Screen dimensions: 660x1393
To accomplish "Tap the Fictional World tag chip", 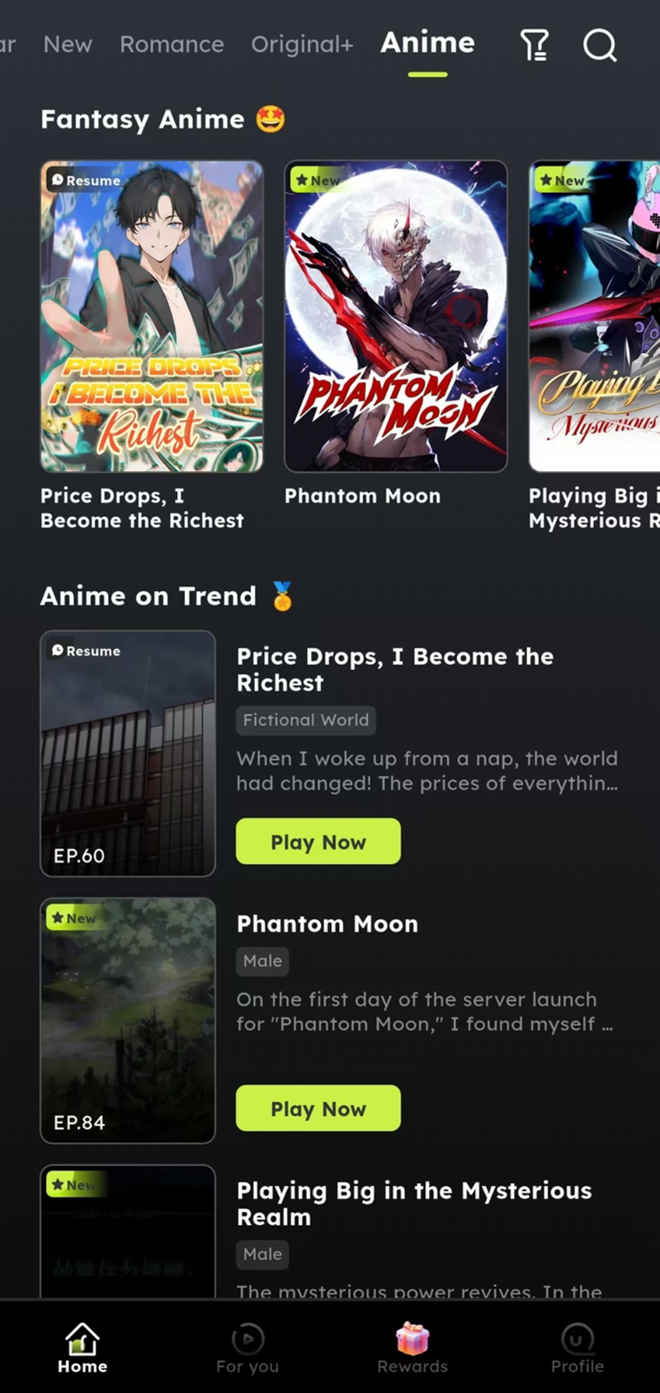I will (306, 720).
